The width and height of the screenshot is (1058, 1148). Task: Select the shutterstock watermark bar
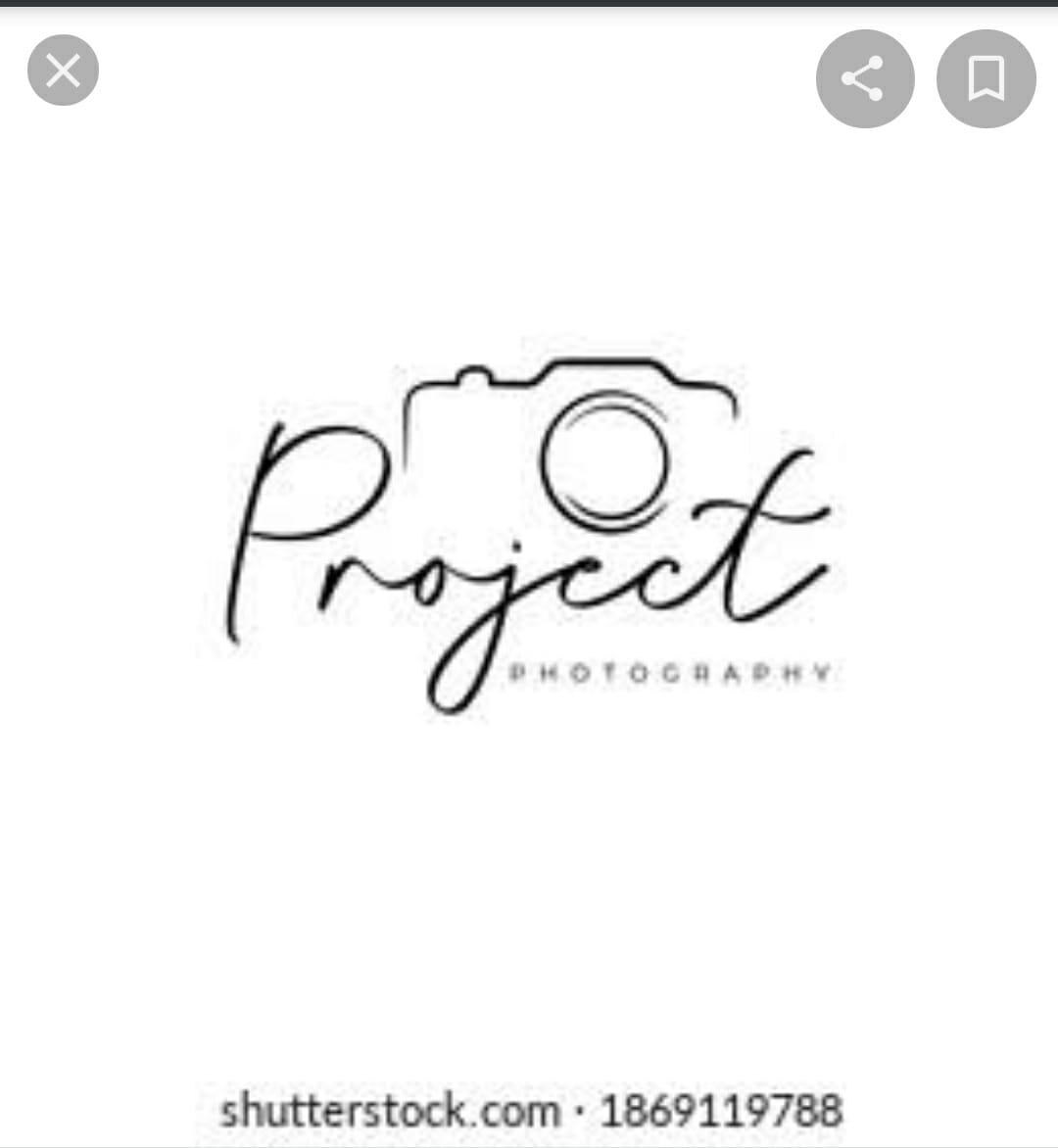click(x=529, y=1110)
